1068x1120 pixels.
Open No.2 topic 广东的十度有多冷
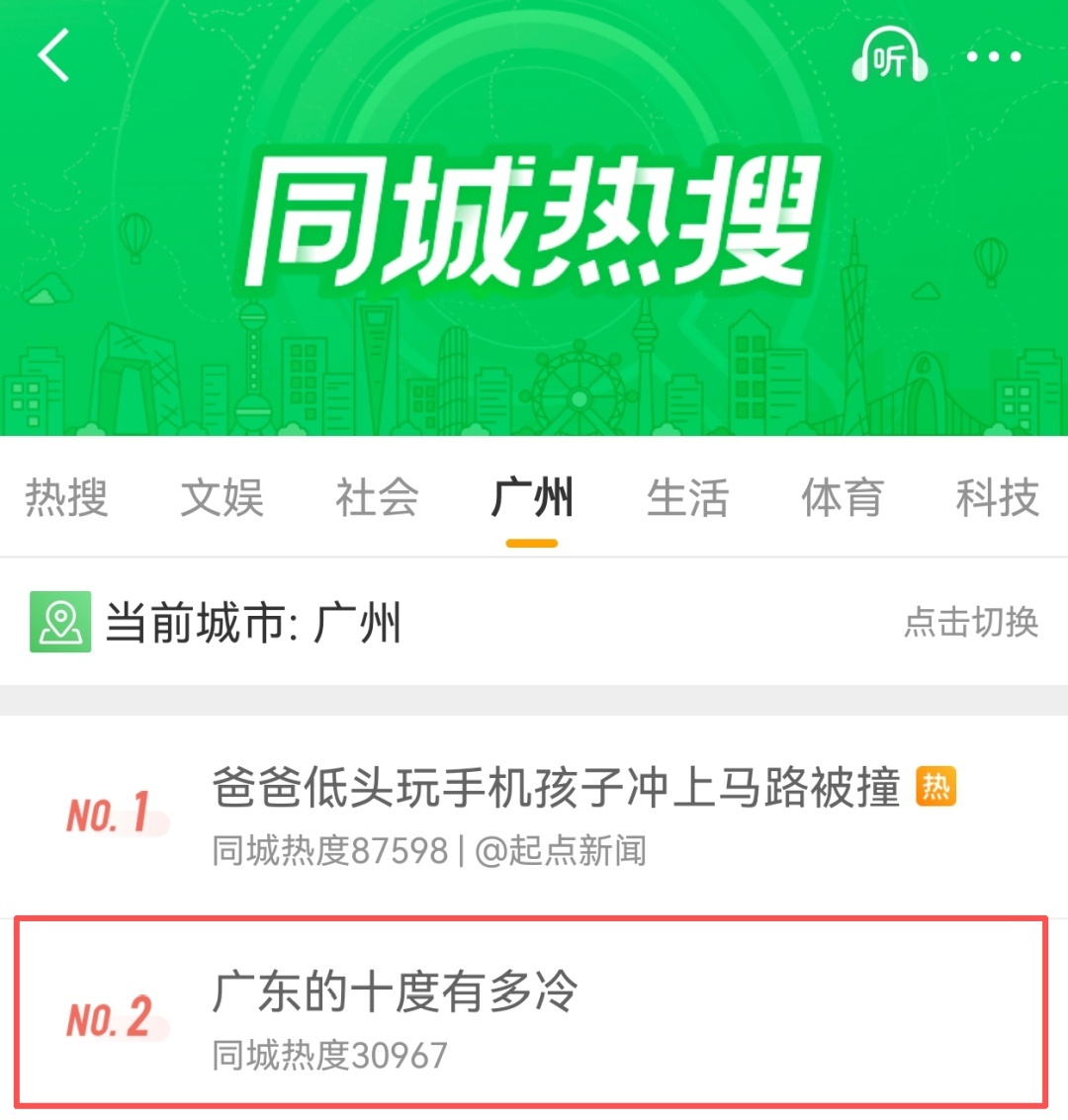click(x=396, y=992)
